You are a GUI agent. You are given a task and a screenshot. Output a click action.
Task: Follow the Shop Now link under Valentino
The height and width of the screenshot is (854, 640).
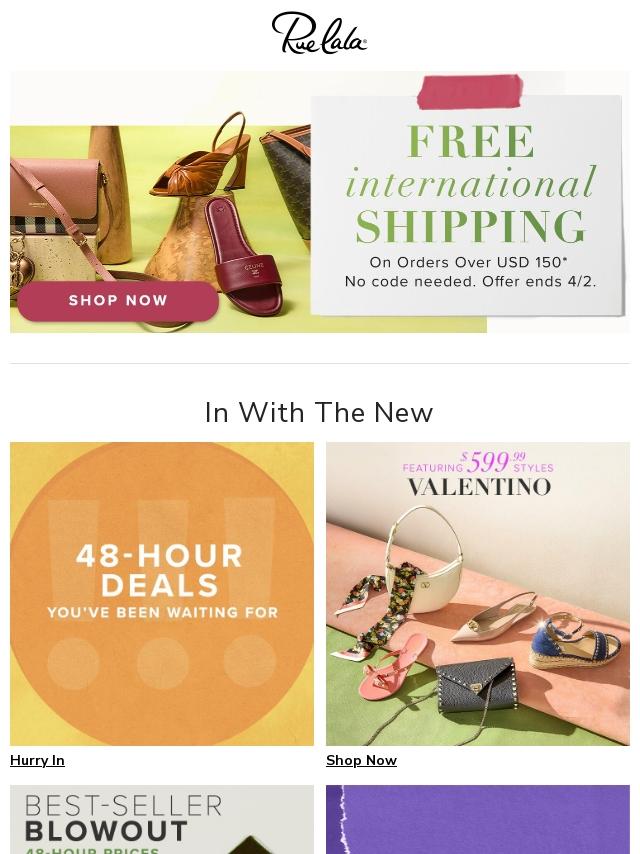pos(361,760)
